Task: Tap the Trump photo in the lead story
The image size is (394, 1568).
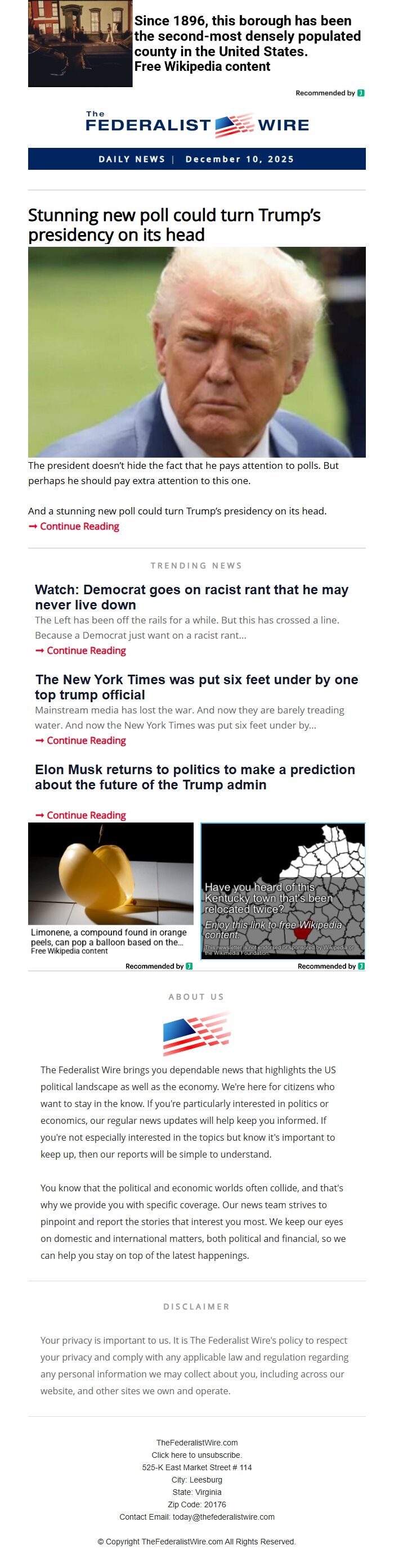Action: coord(196,352)
